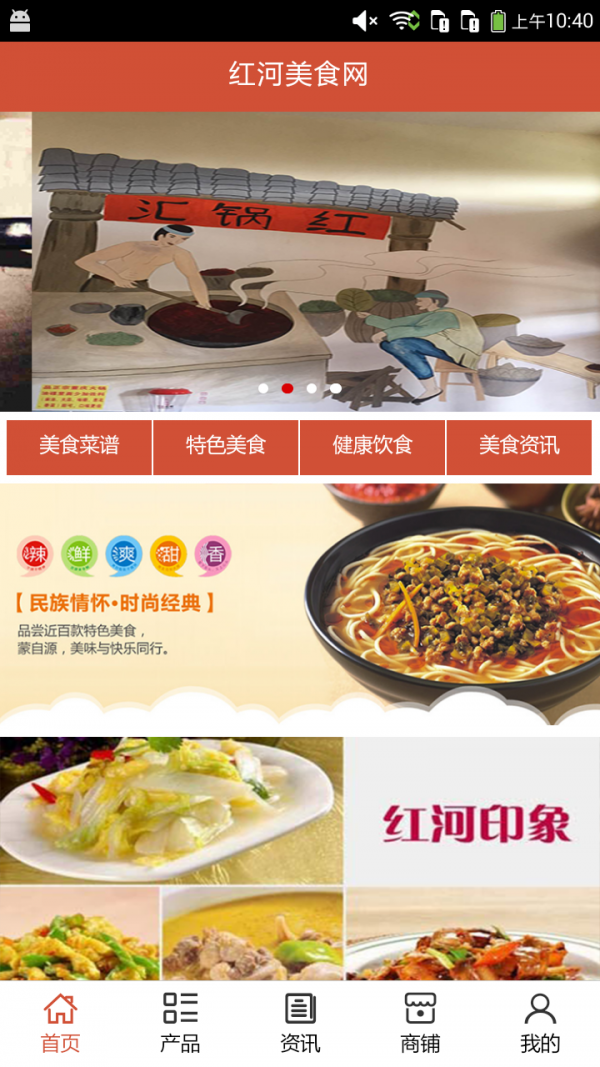Open the 我的 profile tab
The width and height of the screenshot is (600, 1067).
click(540, 1023)
